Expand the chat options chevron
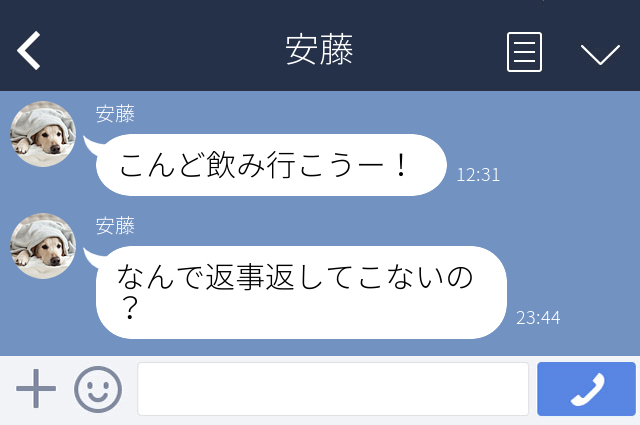Image resolution: width=640 pixels, height=425 pixels. pyautogui.click(x=600, y=52)
